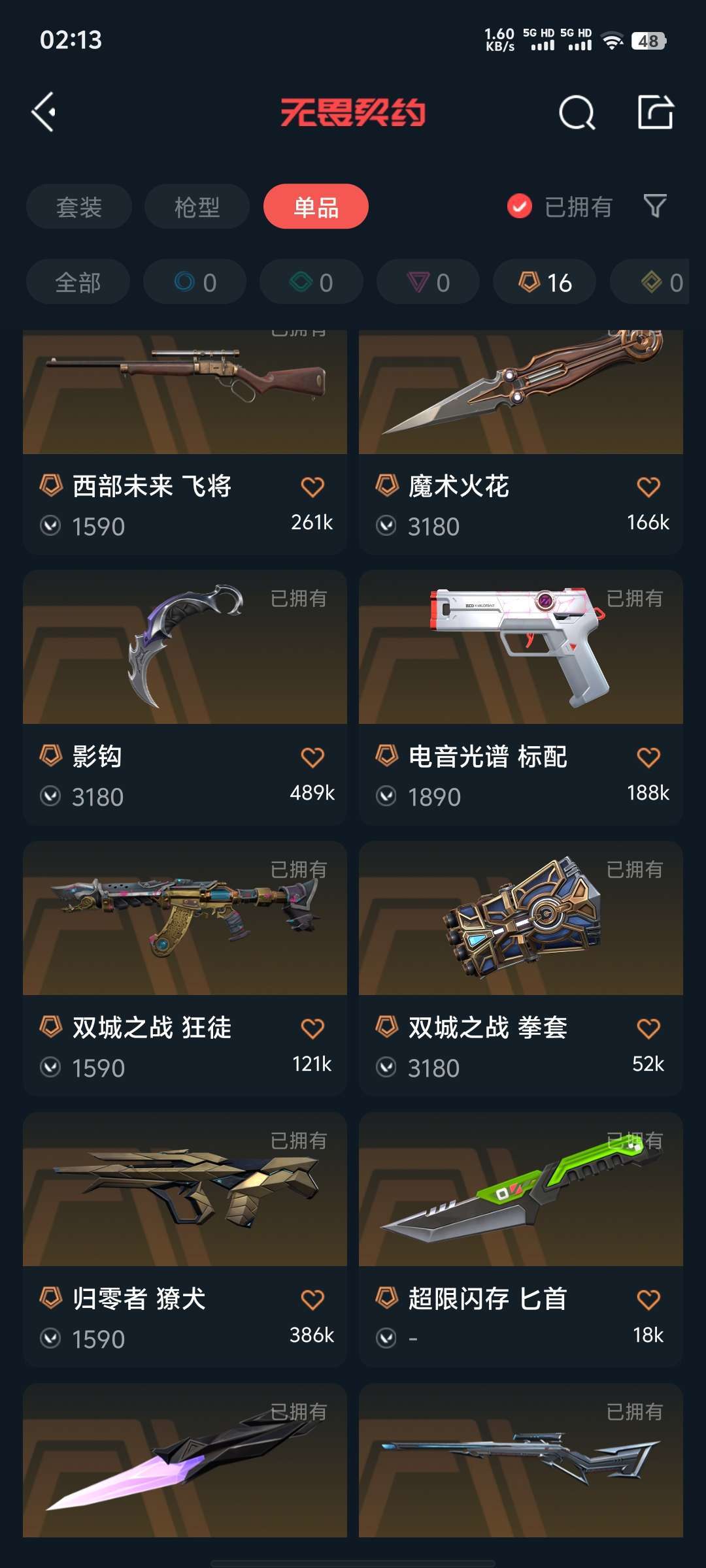Open the filter funnel icon
Viewport: 706px width, 1568px height.
coord(656,206)
